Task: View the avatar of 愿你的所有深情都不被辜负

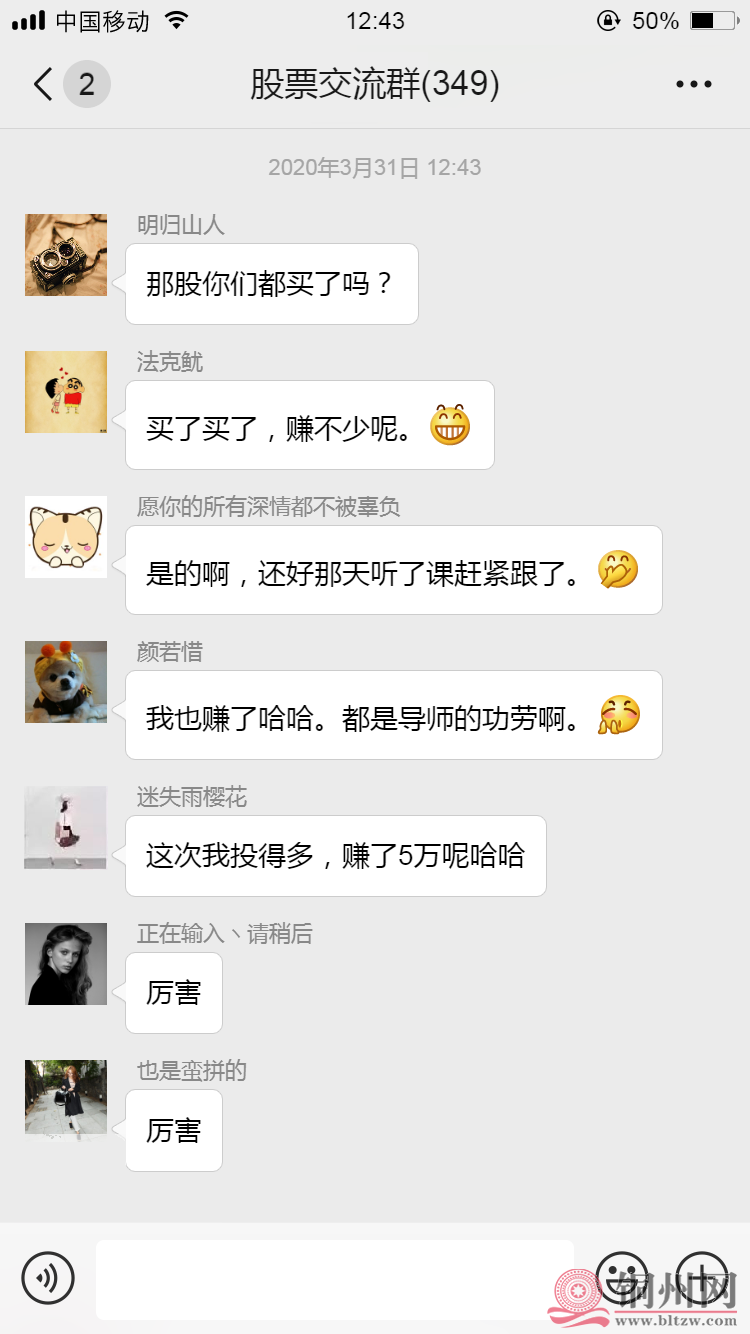Action: [x=66, y=537]
